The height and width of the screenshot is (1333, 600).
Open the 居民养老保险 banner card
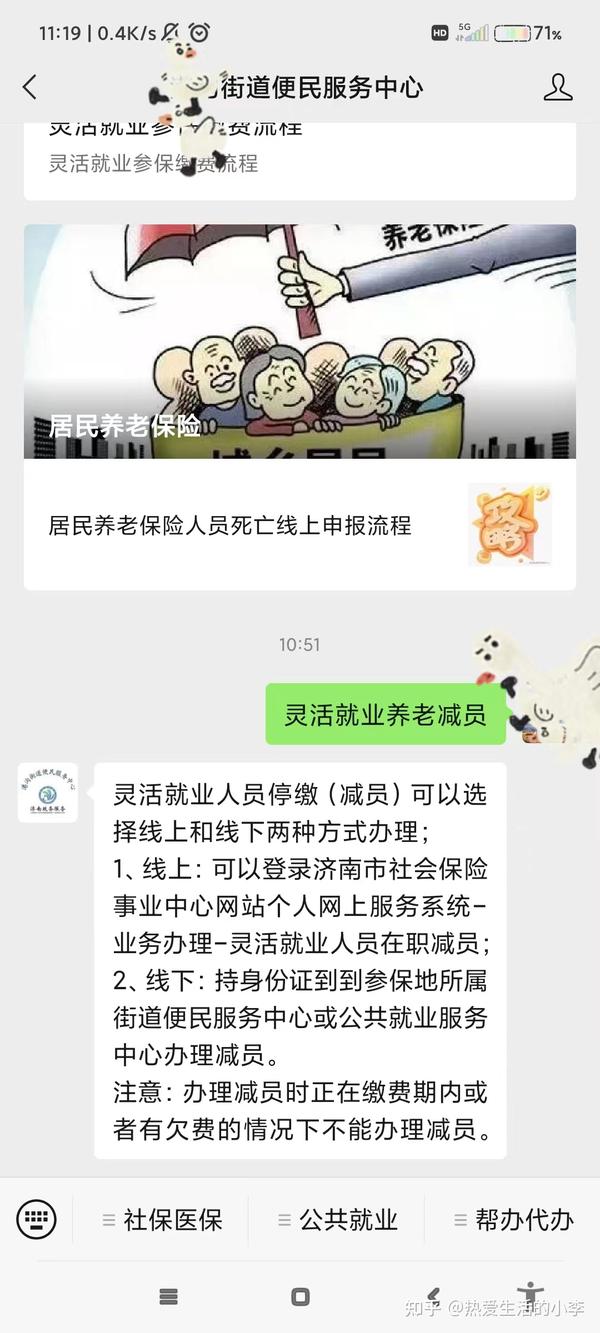tap(300, 341)
